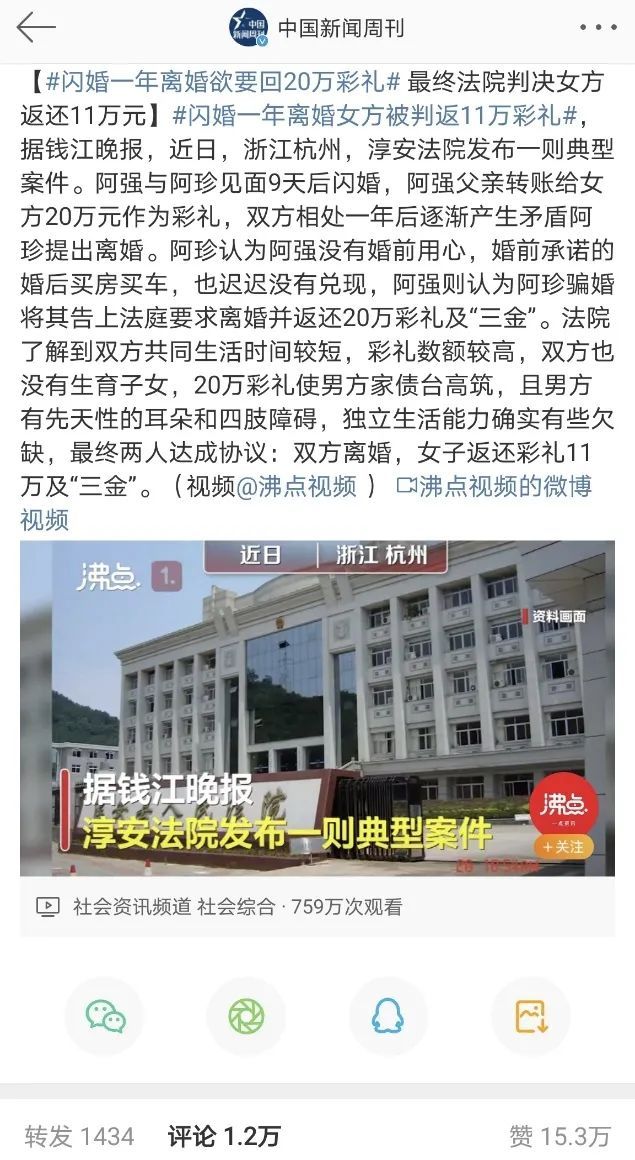Open the three-dot overflow menu
This screenshot has width=635, height=1160.
tap(598, 28)
